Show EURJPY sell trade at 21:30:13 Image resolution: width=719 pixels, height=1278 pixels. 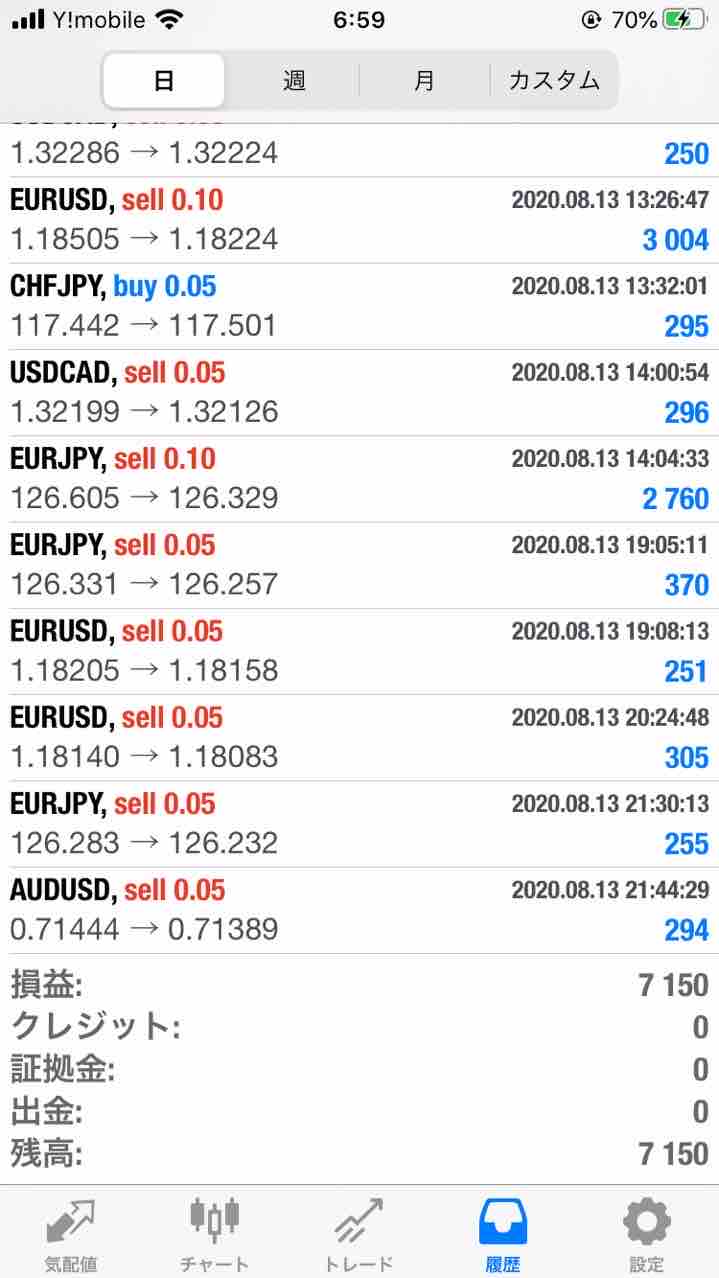359,823
